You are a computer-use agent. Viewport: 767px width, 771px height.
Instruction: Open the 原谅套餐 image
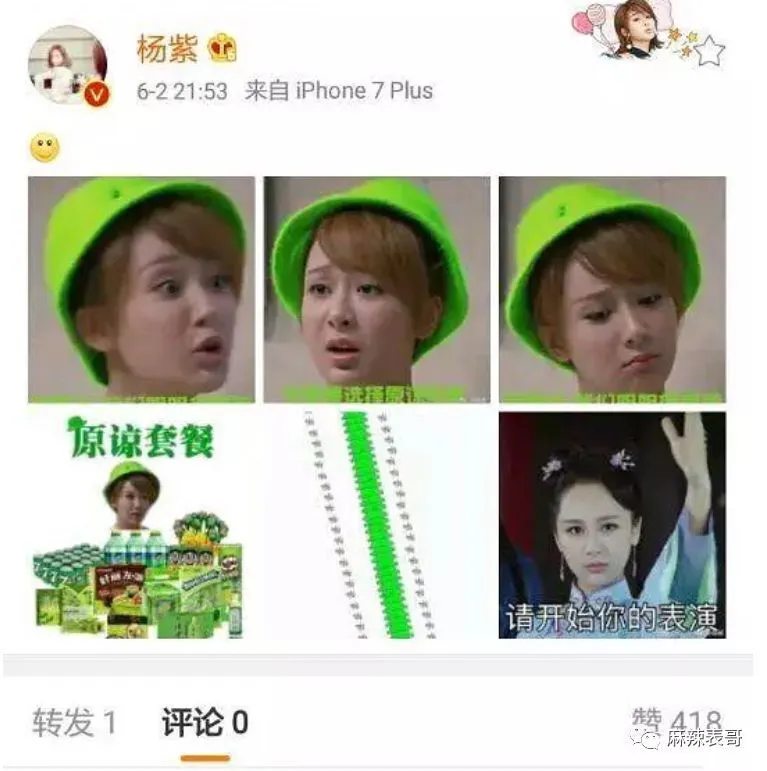tap(141, 525)
